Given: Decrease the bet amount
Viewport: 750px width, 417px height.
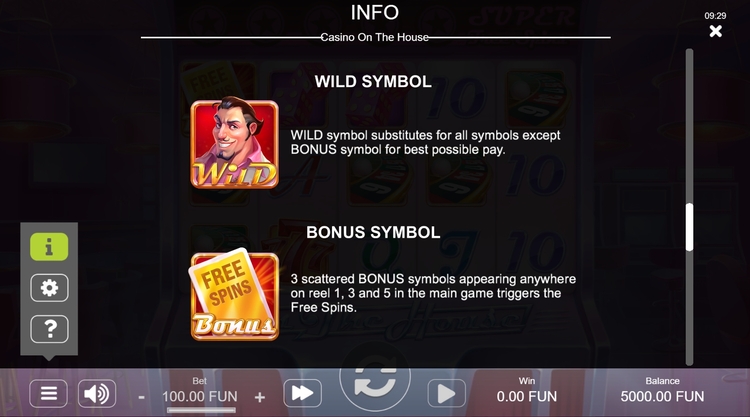Looking at the screenshot, I should [x=141, y=397].
